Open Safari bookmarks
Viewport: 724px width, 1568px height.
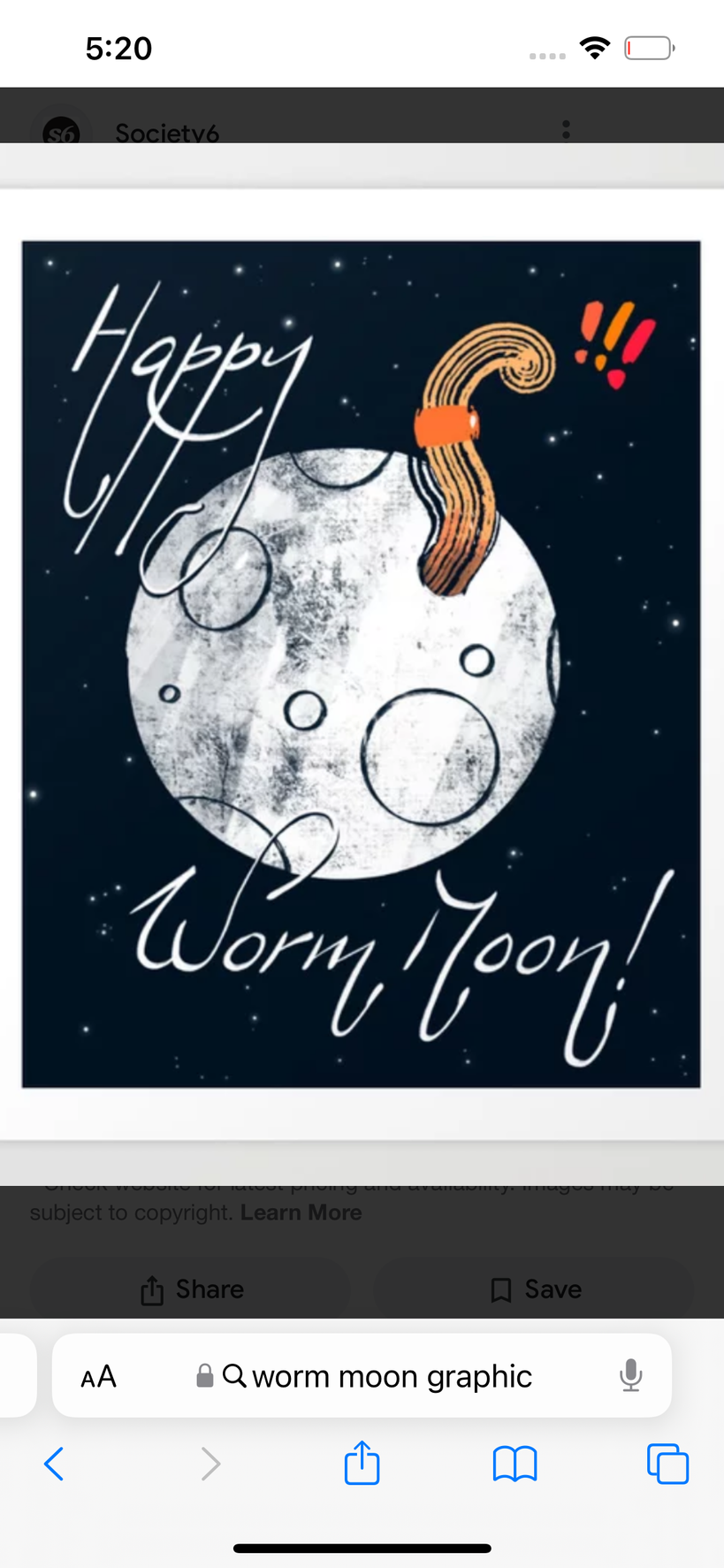click(x=514, y=1464)
